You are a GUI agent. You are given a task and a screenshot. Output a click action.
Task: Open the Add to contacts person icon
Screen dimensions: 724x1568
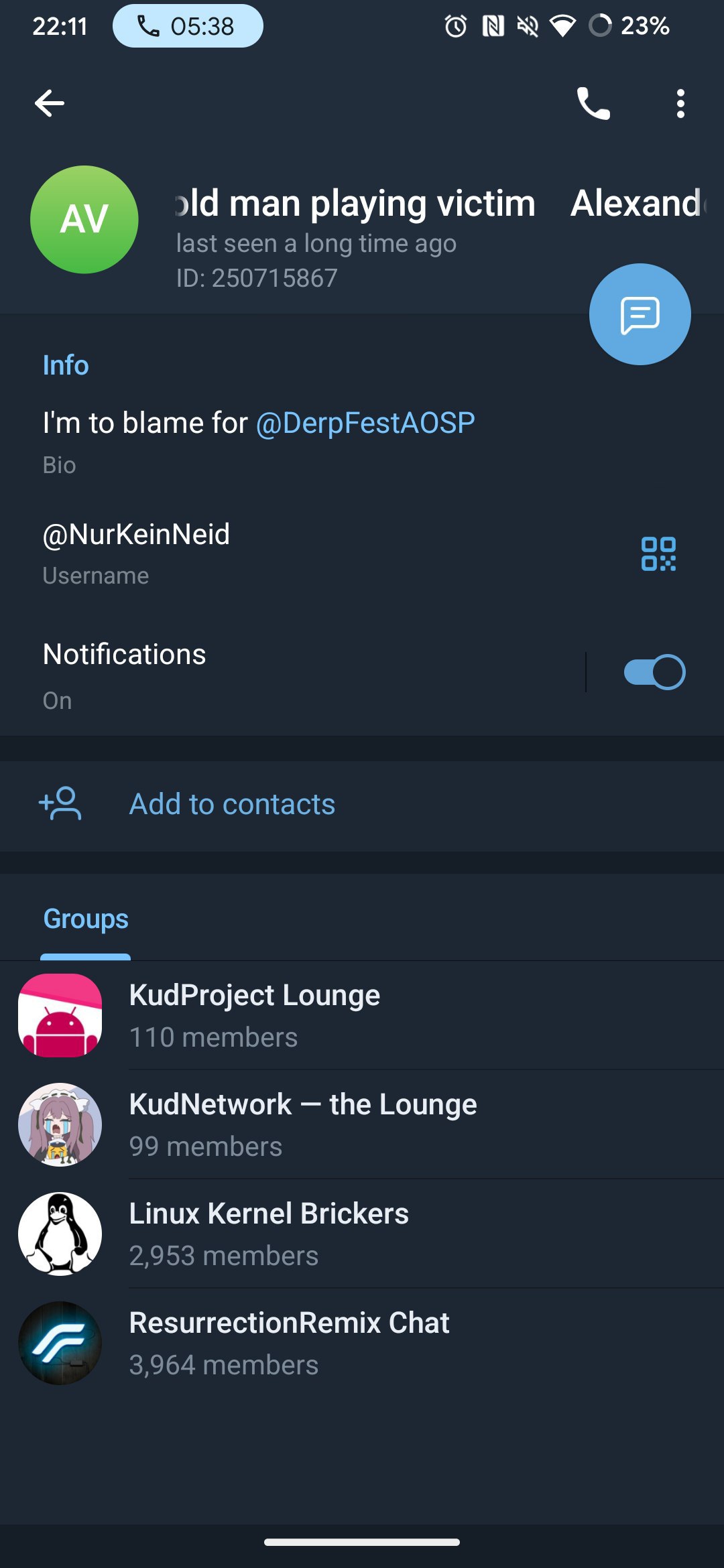click(x=62, y=805)
